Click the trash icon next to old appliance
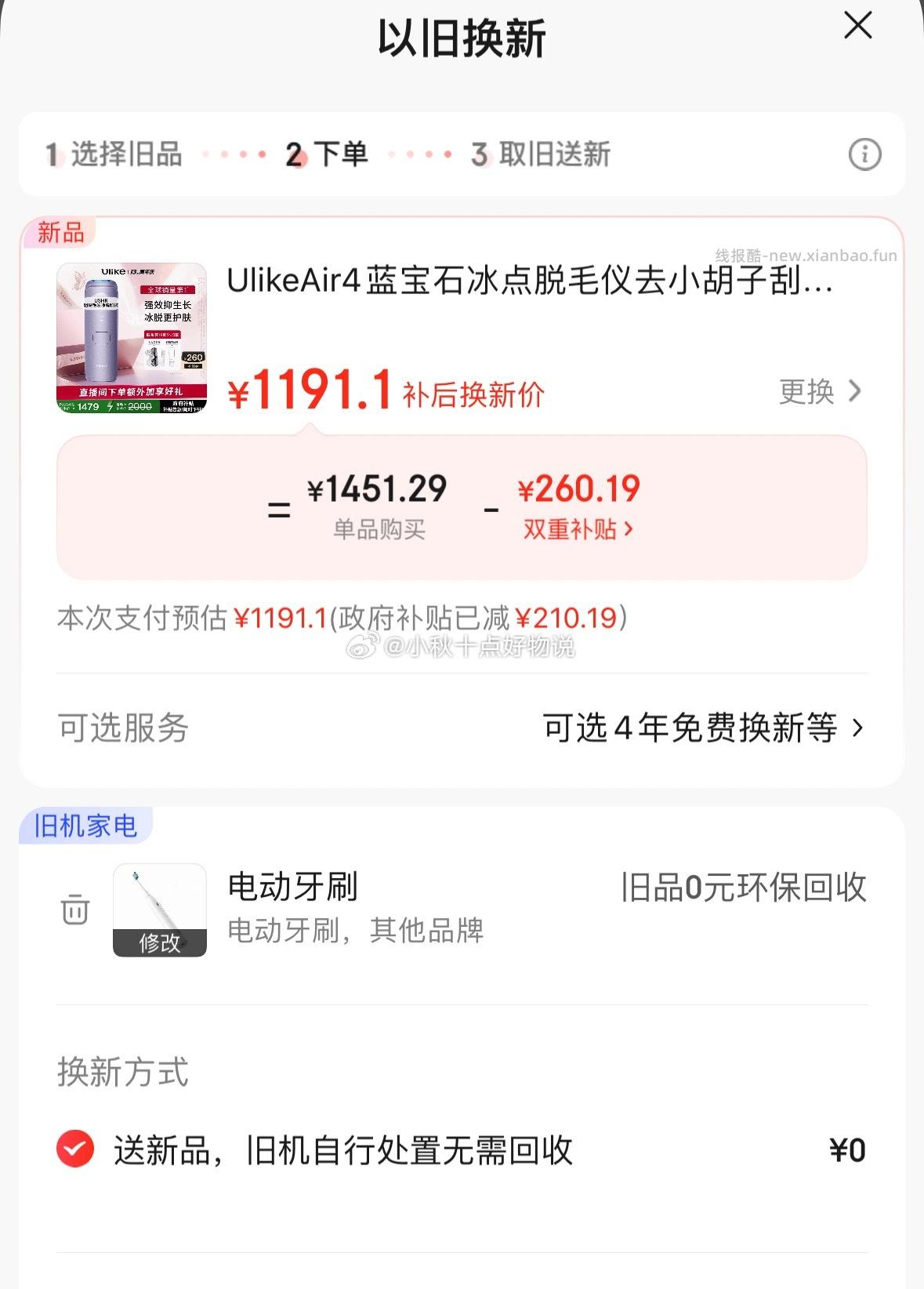This screenshot has width=924, height=1289. (x=74, y=910)
